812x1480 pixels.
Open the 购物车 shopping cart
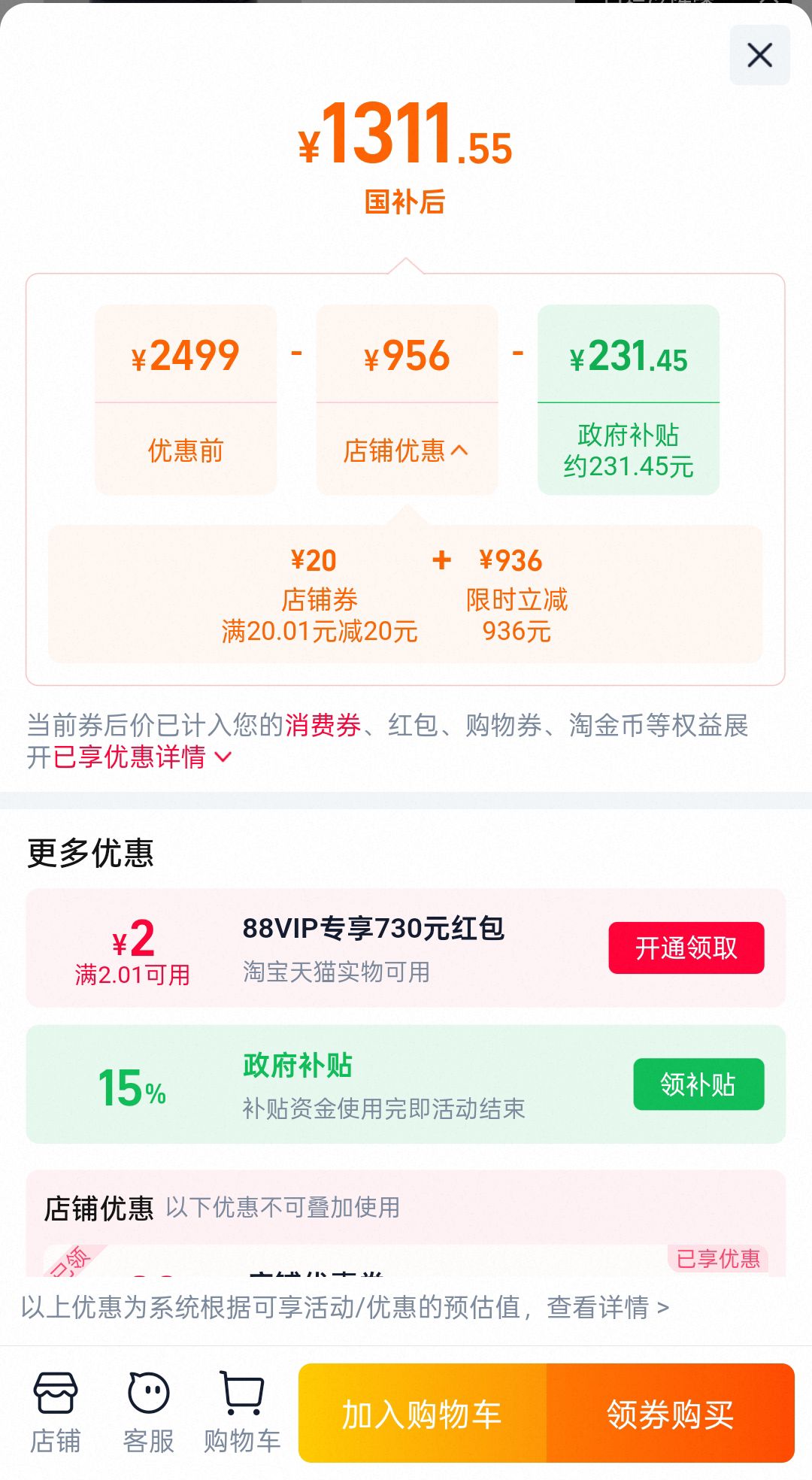click(x=242, y=1412)
